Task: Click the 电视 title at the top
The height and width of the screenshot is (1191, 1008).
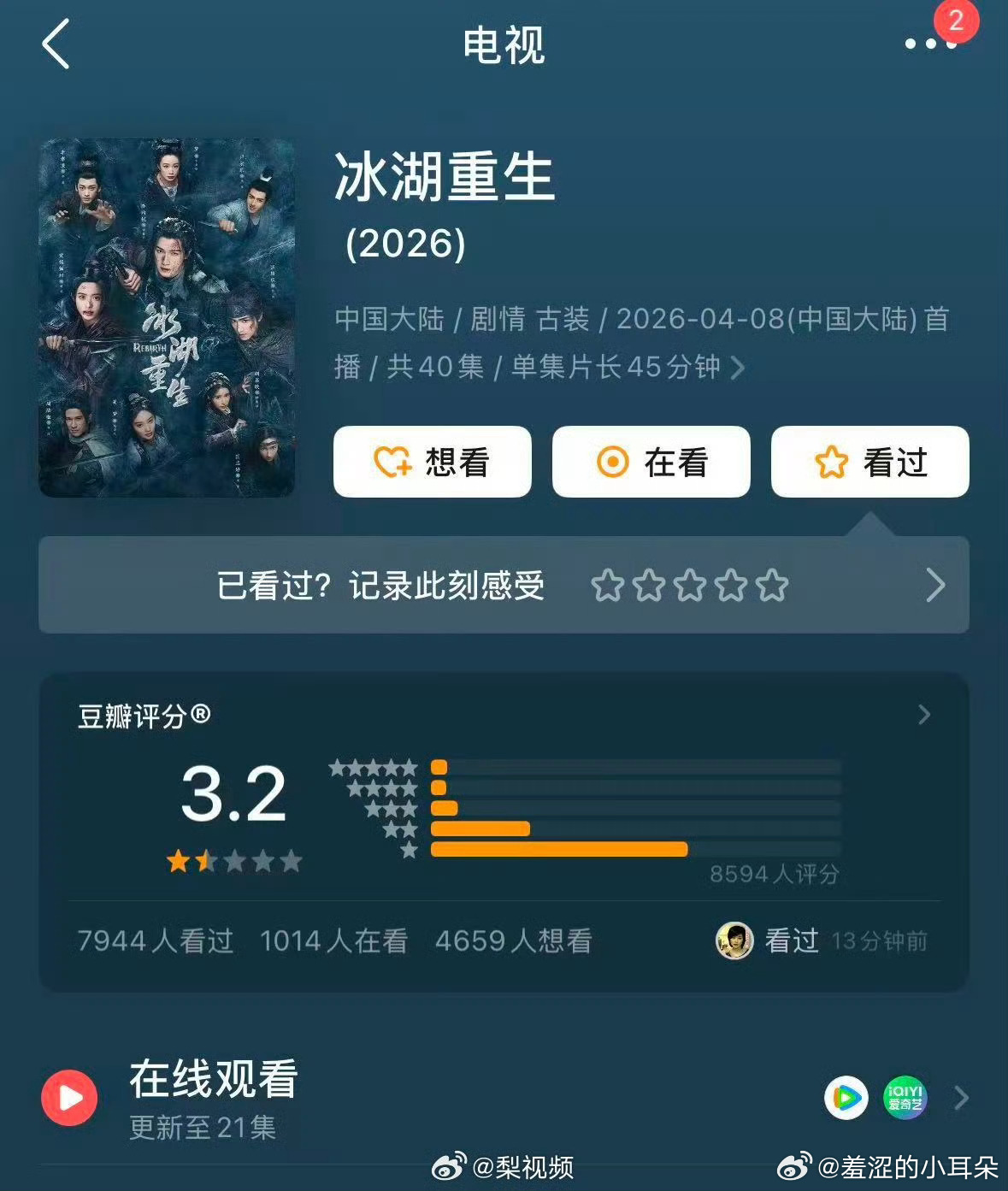Action: 504,44
